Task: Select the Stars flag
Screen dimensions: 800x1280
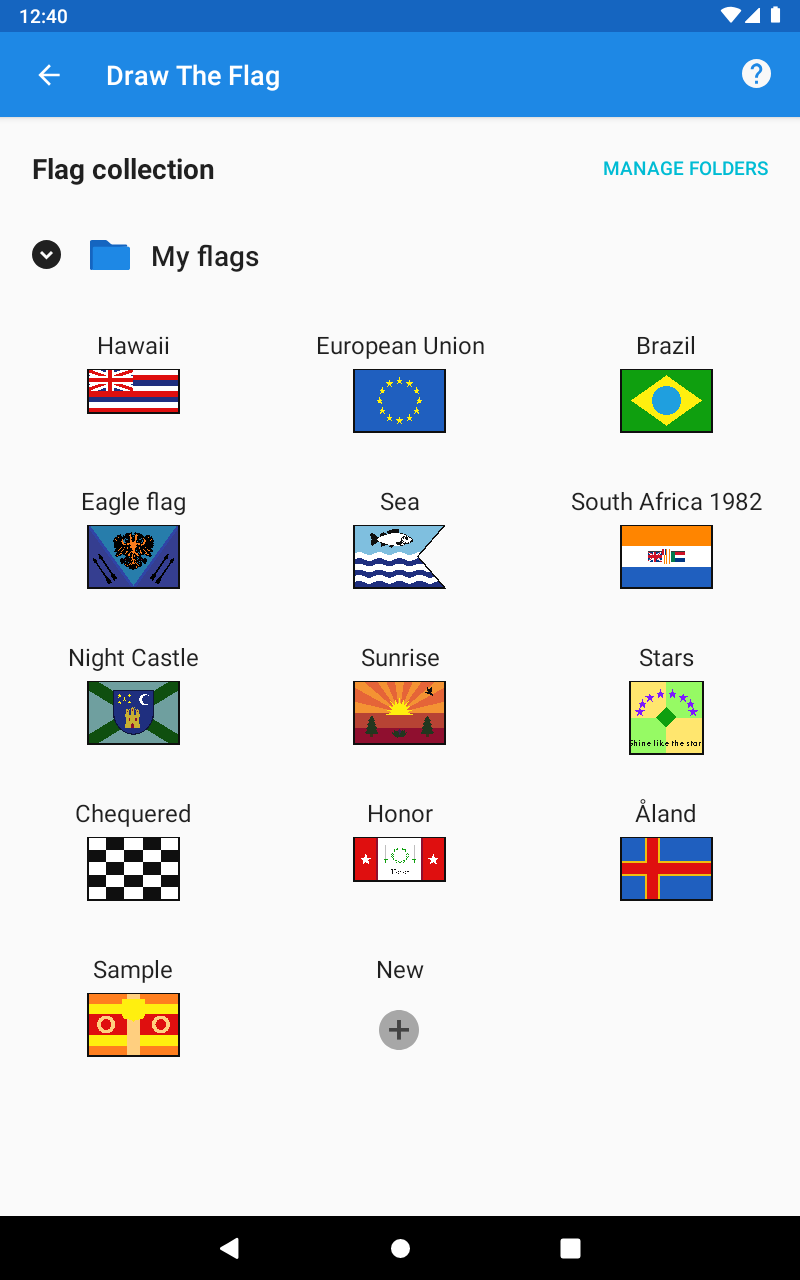Action: coord(666,717)
